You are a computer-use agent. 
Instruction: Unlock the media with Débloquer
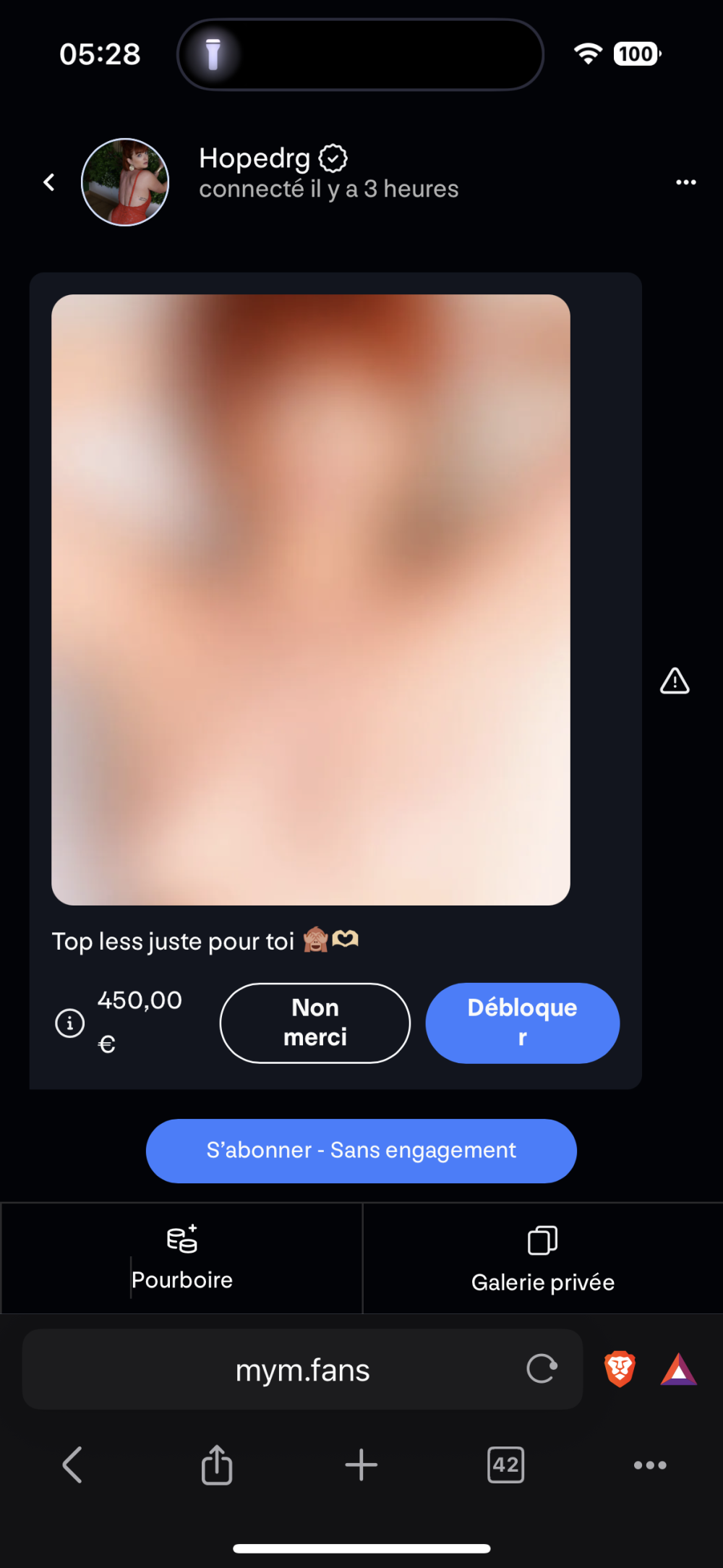point(522,1023)
